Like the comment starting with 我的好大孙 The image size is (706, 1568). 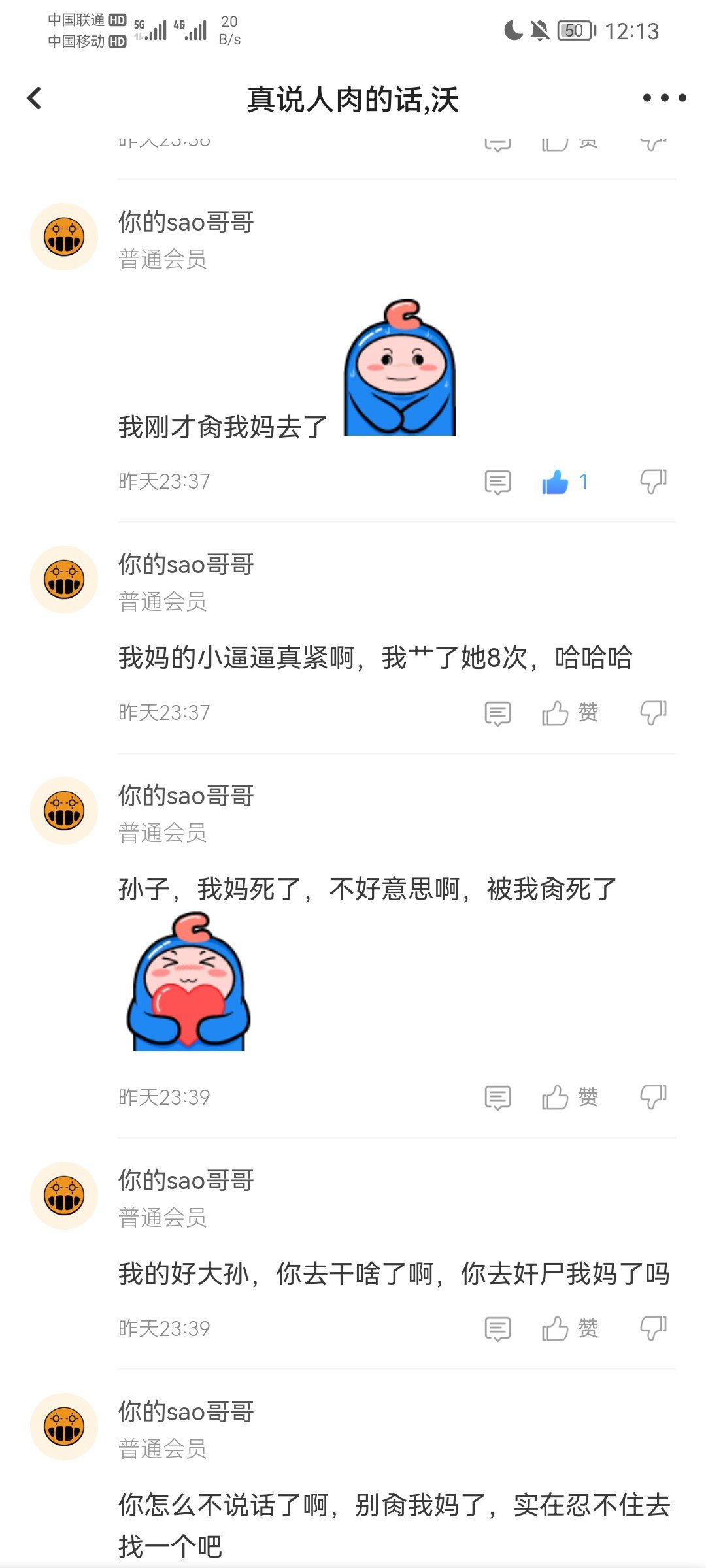click(x=570, y=1329)
